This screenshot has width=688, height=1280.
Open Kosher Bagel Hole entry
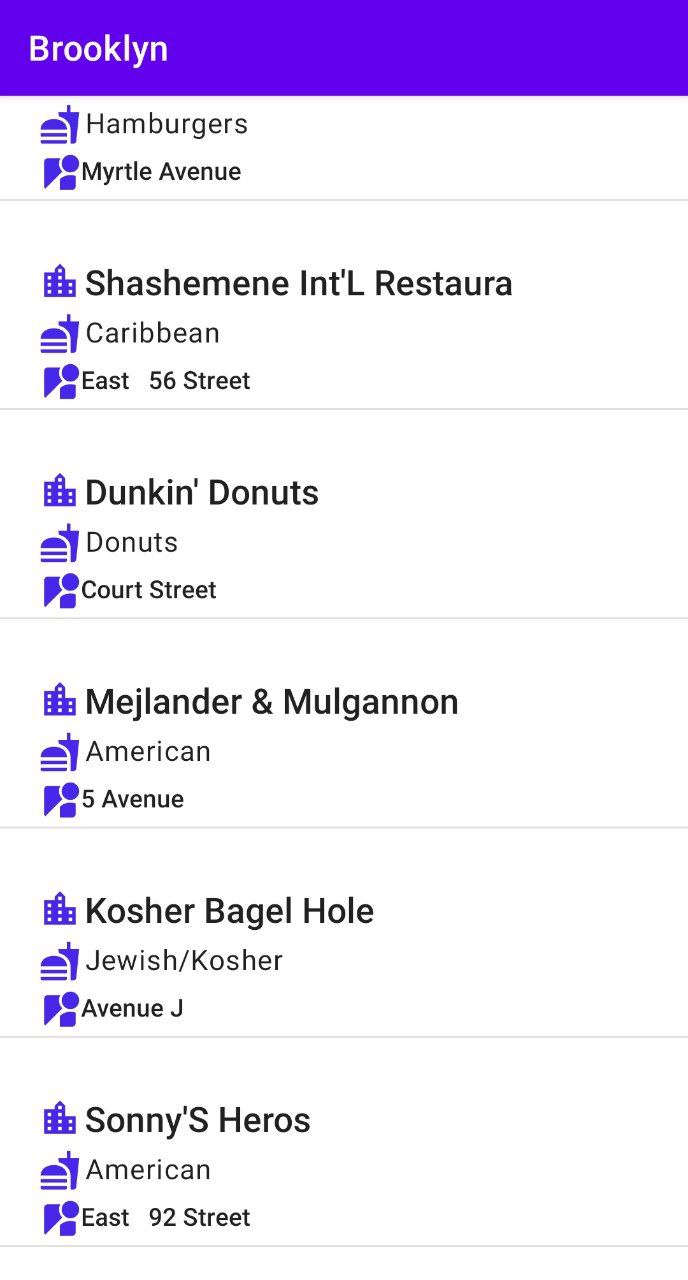pyautogui.click(x=344, y=932)
